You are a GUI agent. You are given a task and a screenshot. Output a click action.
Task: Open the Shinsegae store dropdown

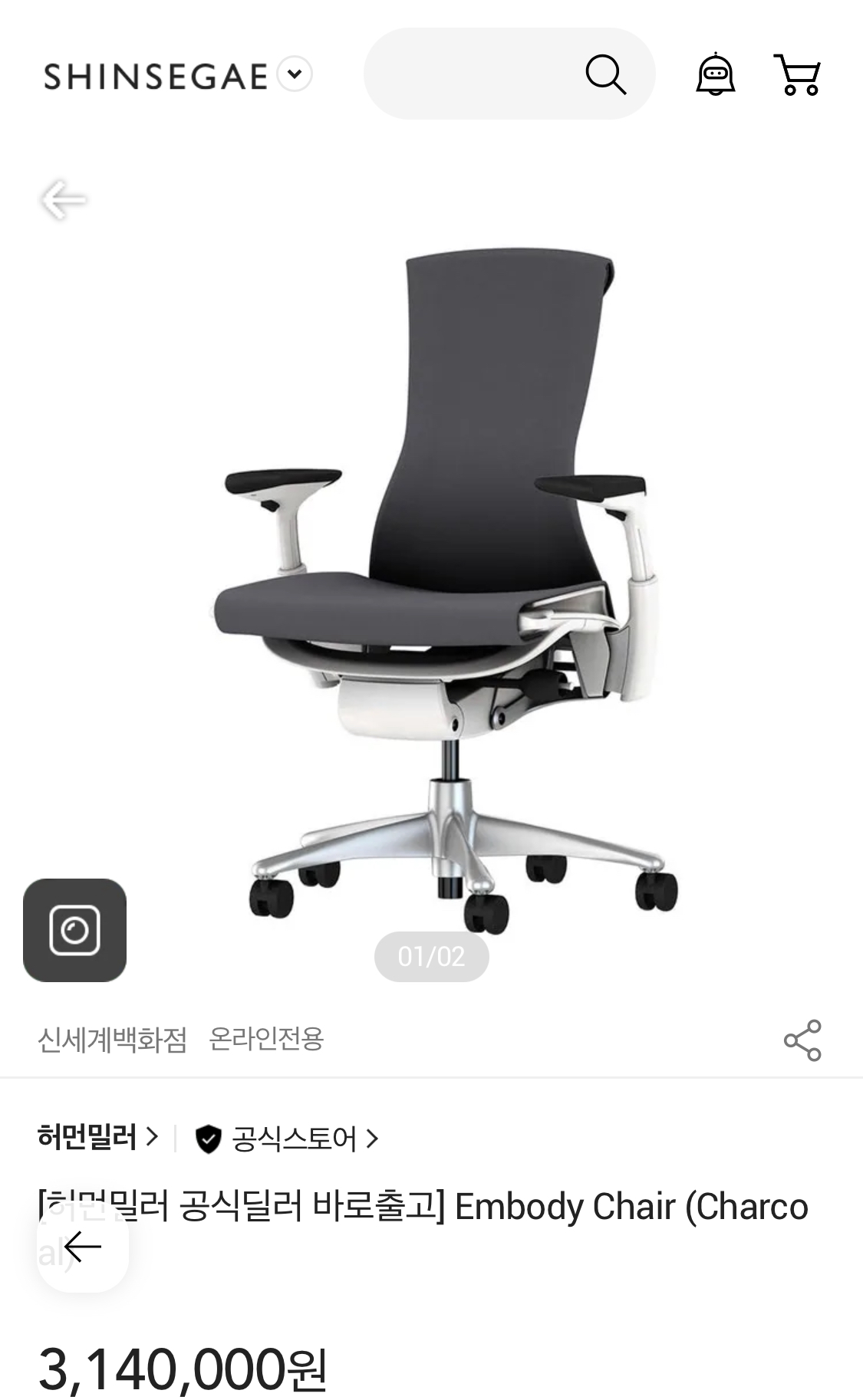295,74
